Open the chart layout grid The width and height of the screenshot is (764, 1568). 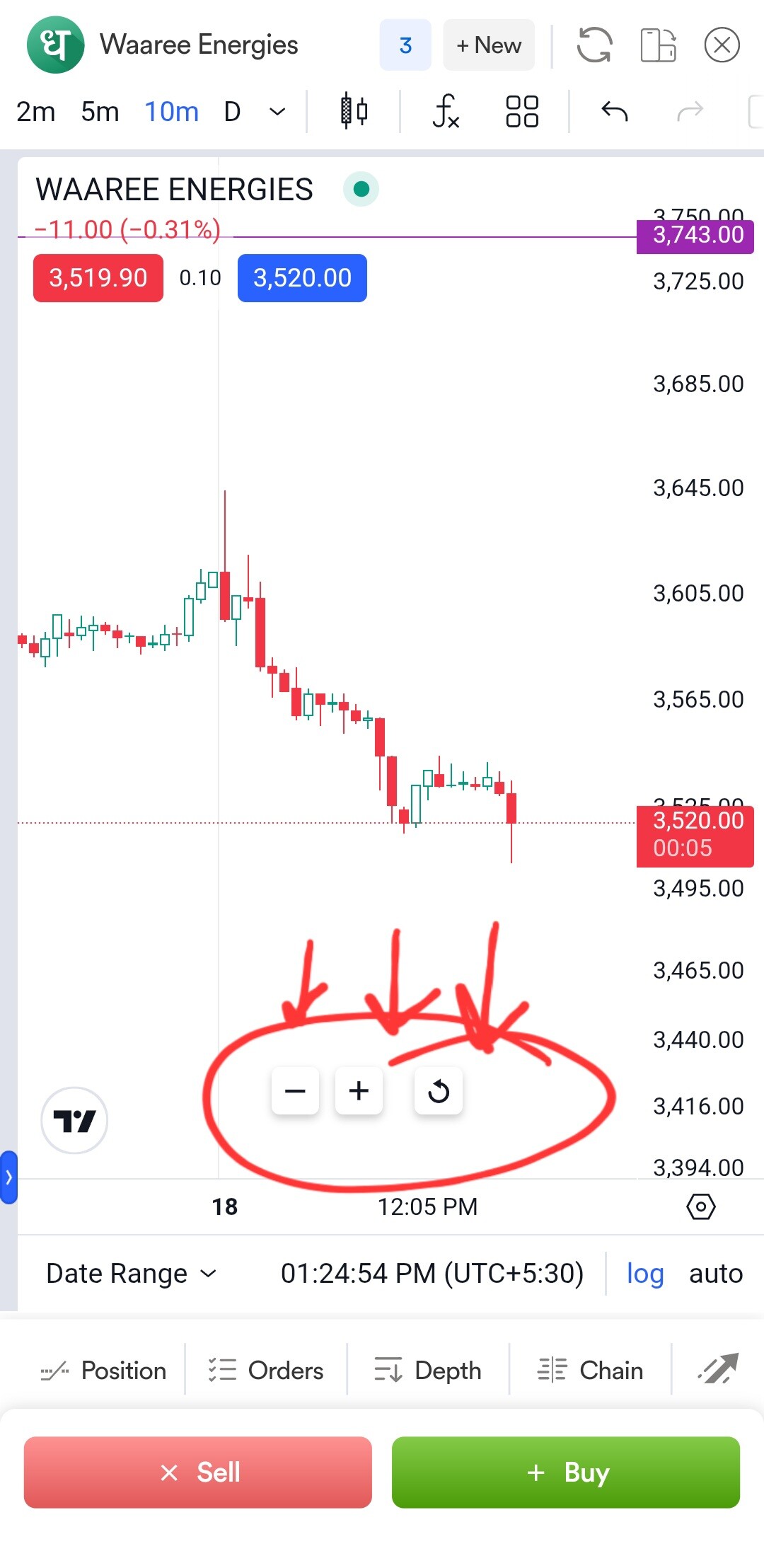[x=522, y=112]
